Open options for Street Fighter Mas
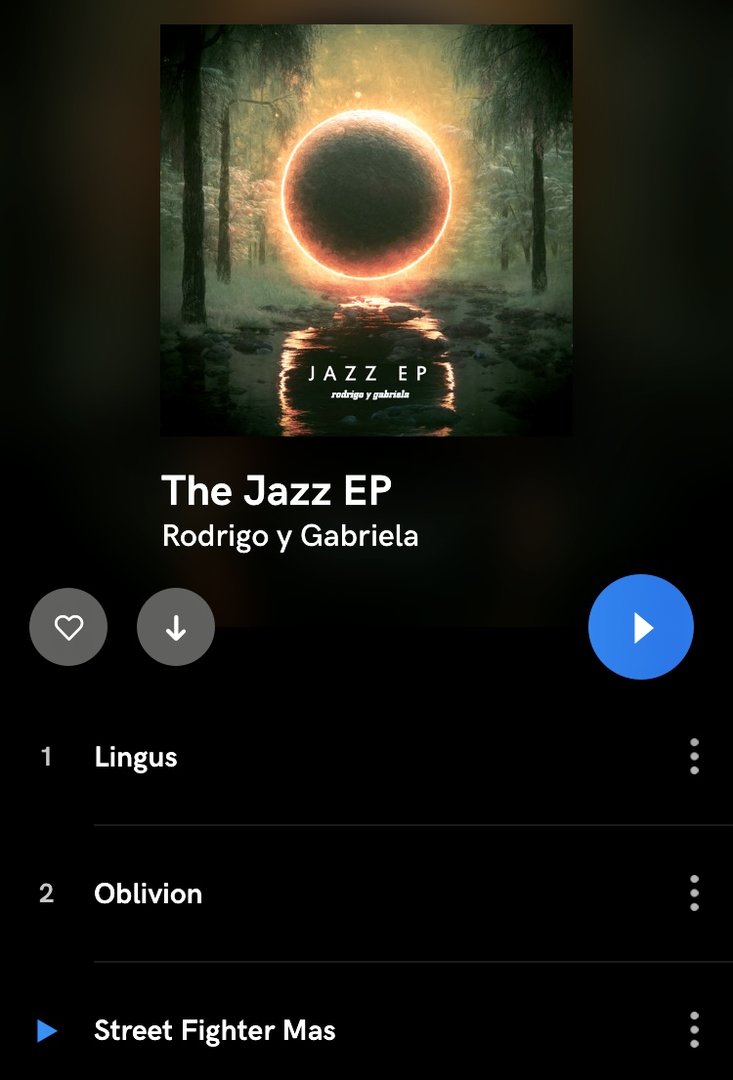The width and height of the screenshot is (733, 1080). coord(694,1030)
